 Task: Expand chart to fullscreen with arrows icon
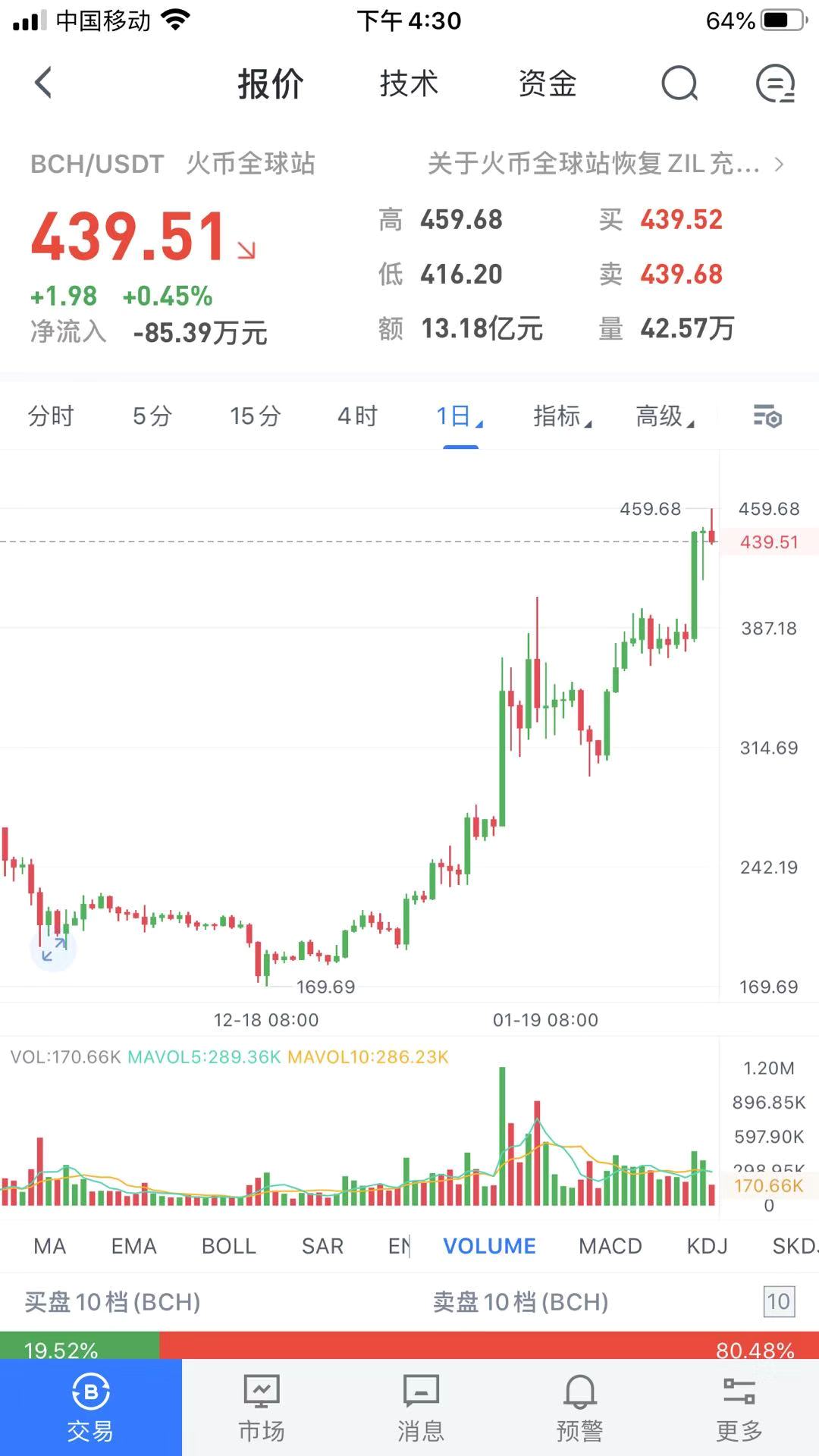(x=53, y=949)
